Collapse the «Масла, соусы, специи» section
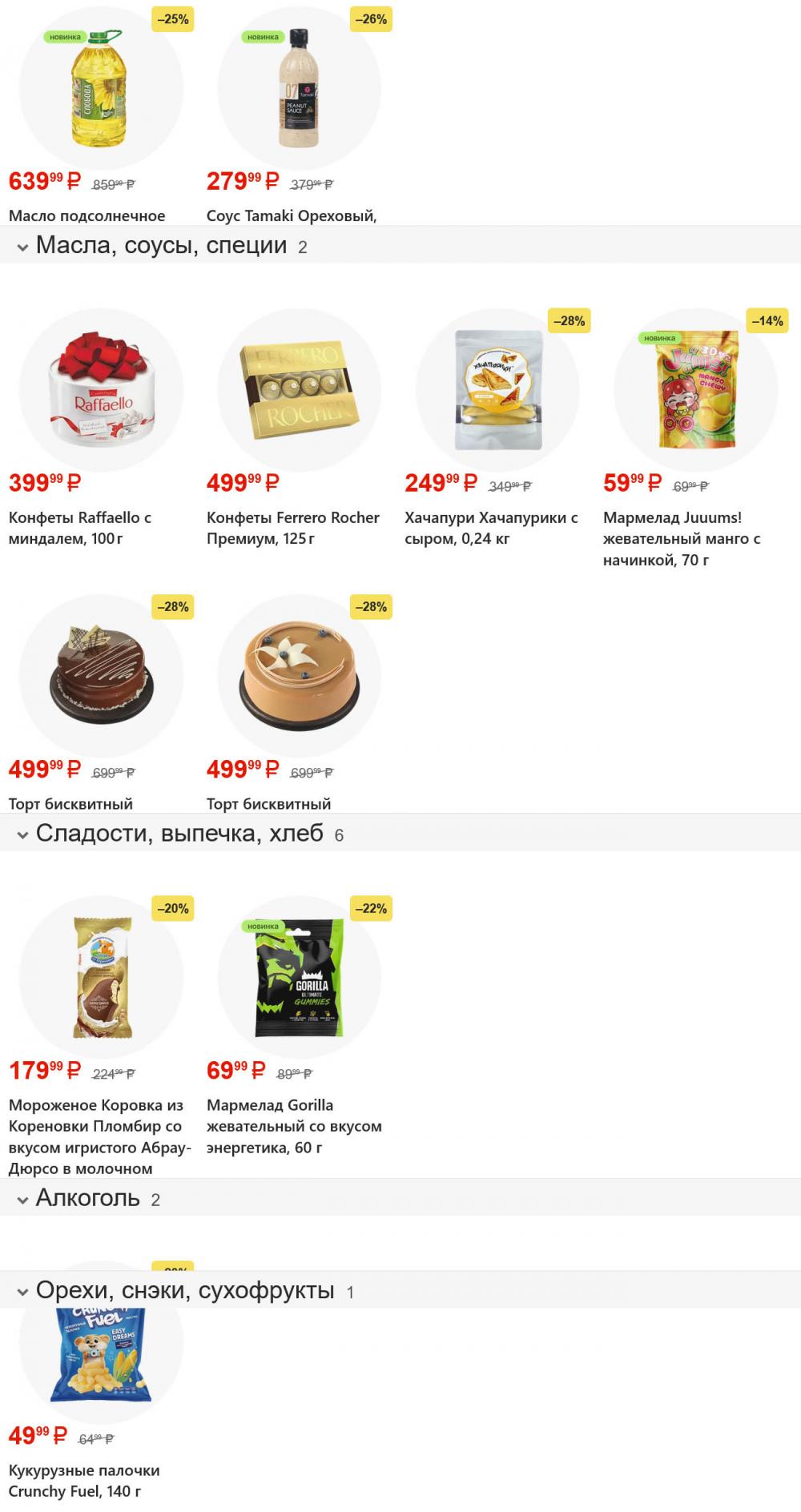 (22, 246)
